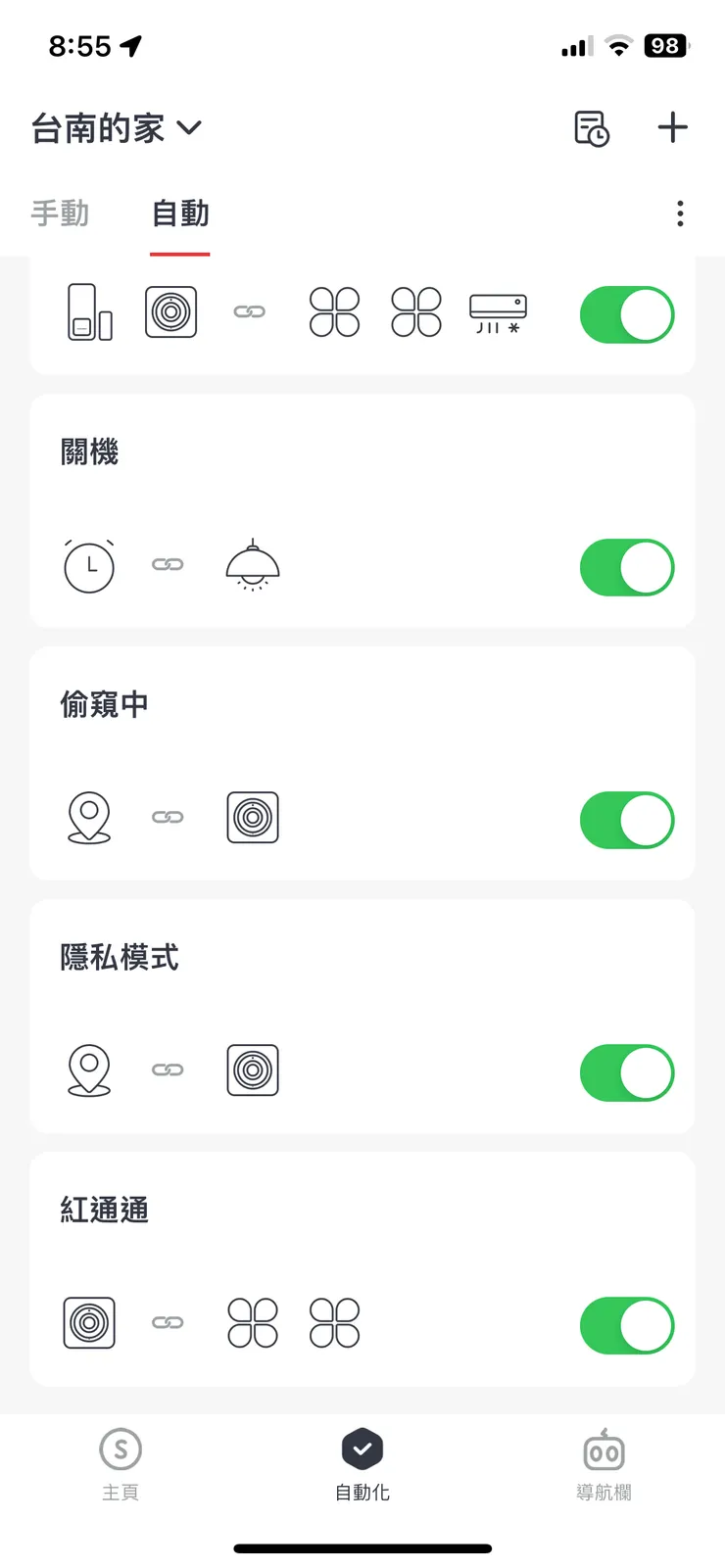Select the air conditioner icon in the top automation
725x1568 pixels.
[497, 311]
